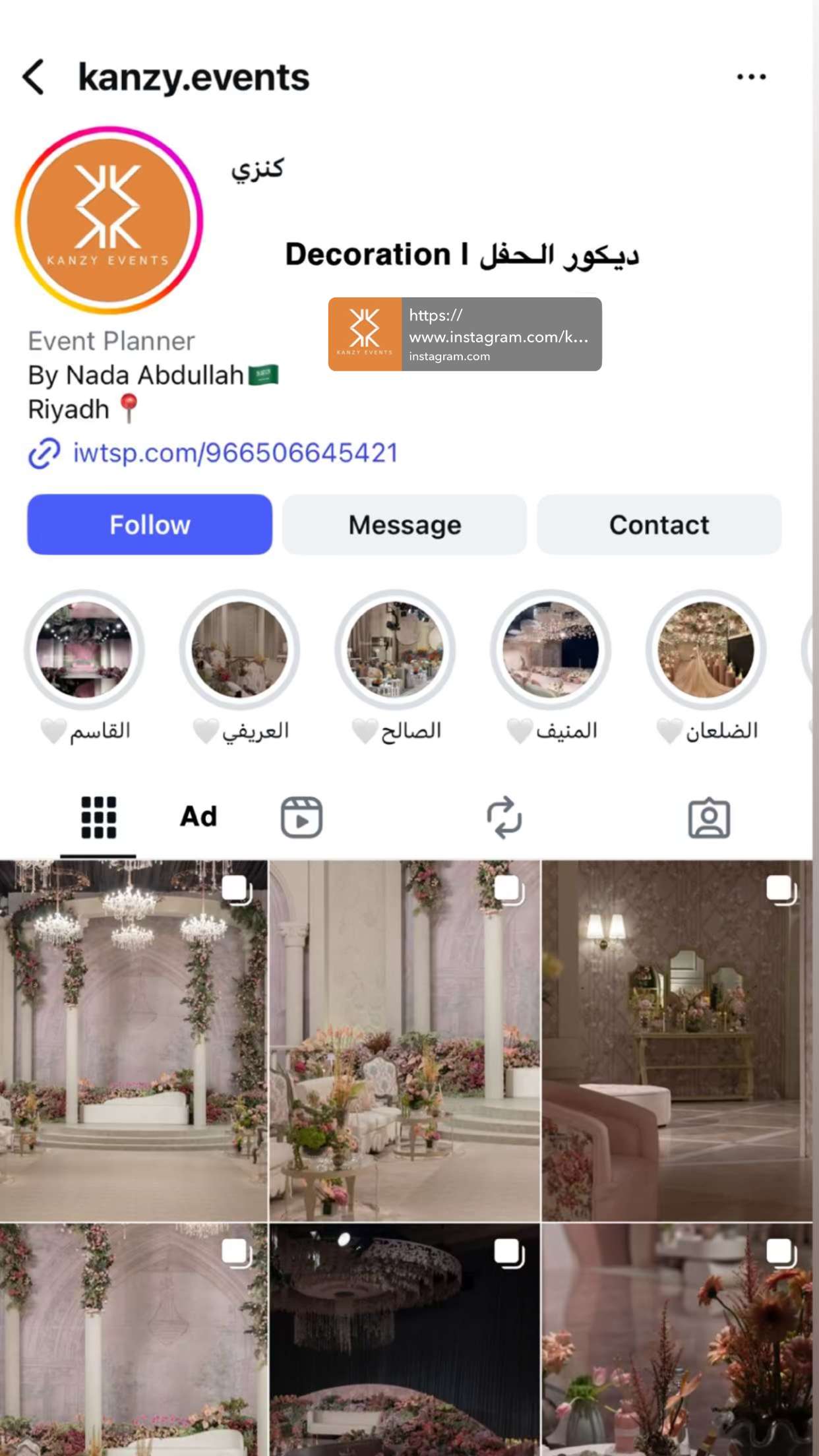Open the الضلعان story highlight
The width and height of the screenshot is (819, 1456).
pos(707,667)
